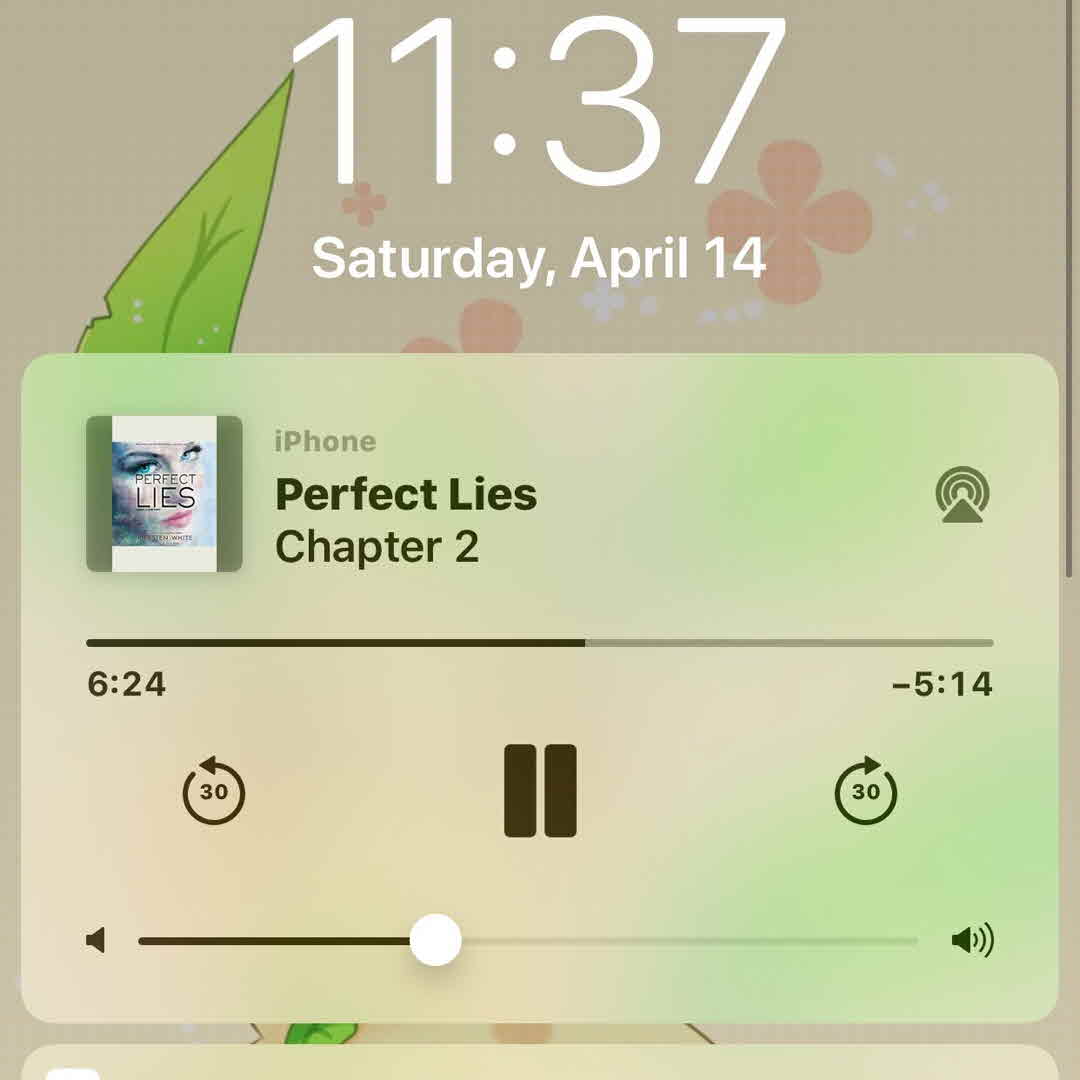Skip forward 30 seconds
1080x1080 pixels.
866,791
